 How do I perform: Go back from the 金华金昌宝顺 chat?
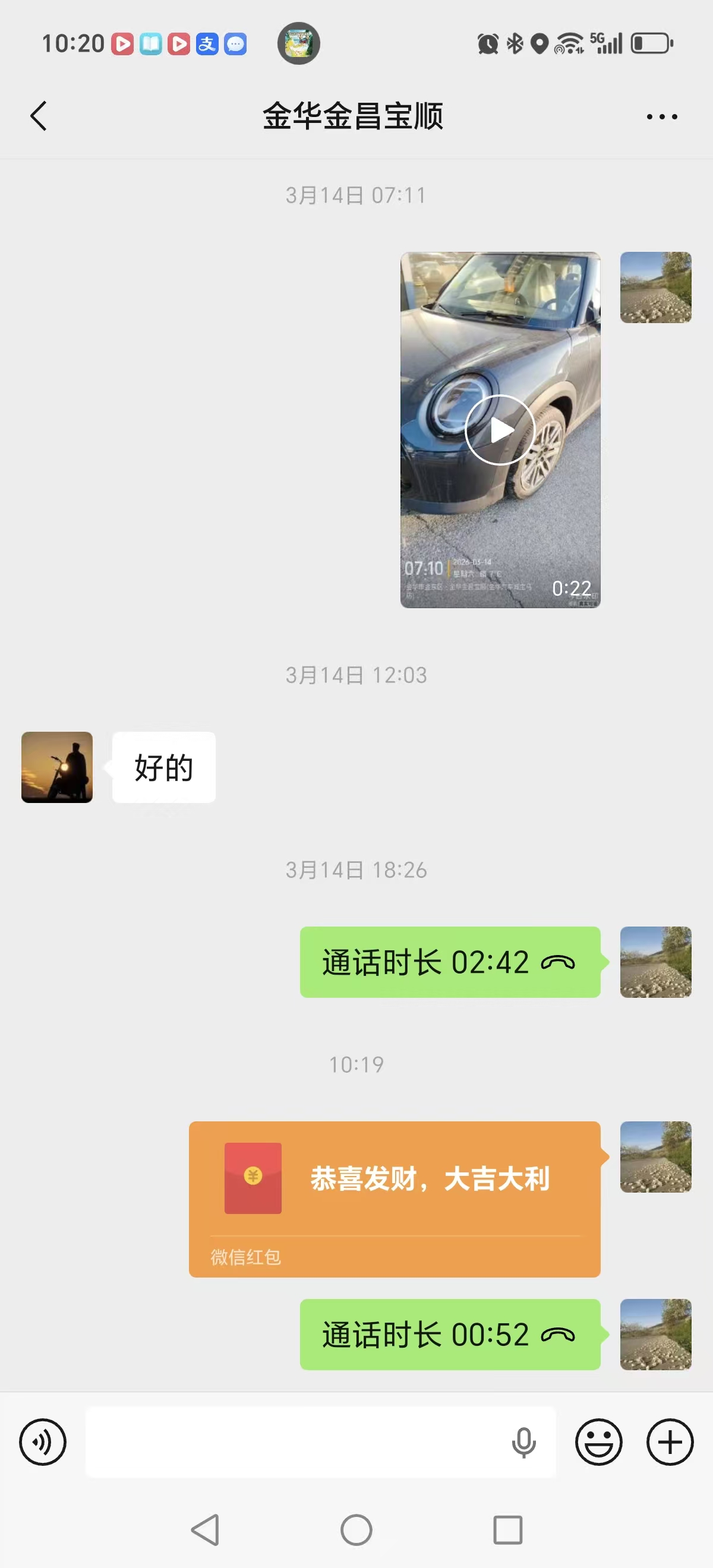tap(39, 116)
